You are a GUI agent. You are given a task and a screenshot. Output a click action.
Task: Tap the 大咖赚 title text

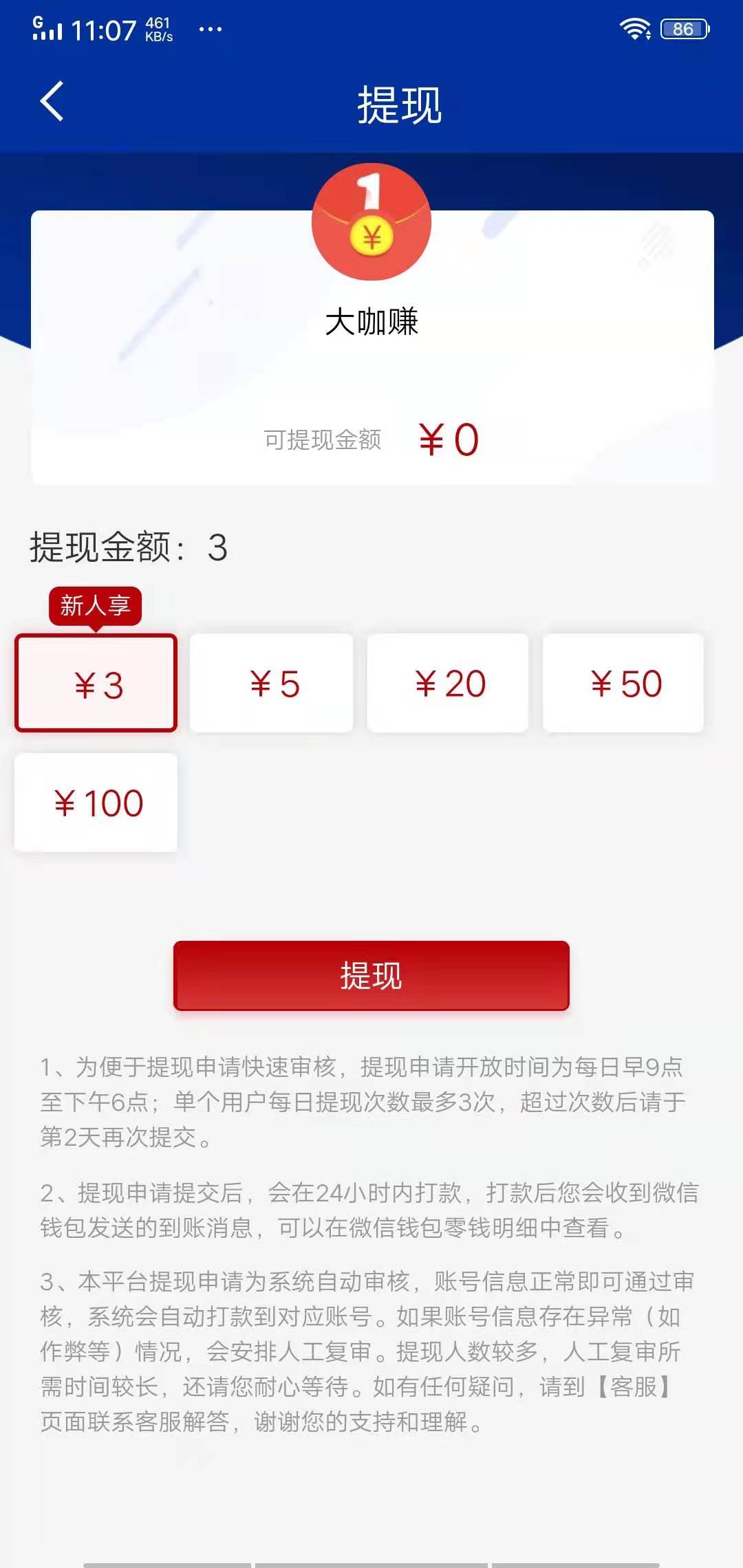[371, 320]
